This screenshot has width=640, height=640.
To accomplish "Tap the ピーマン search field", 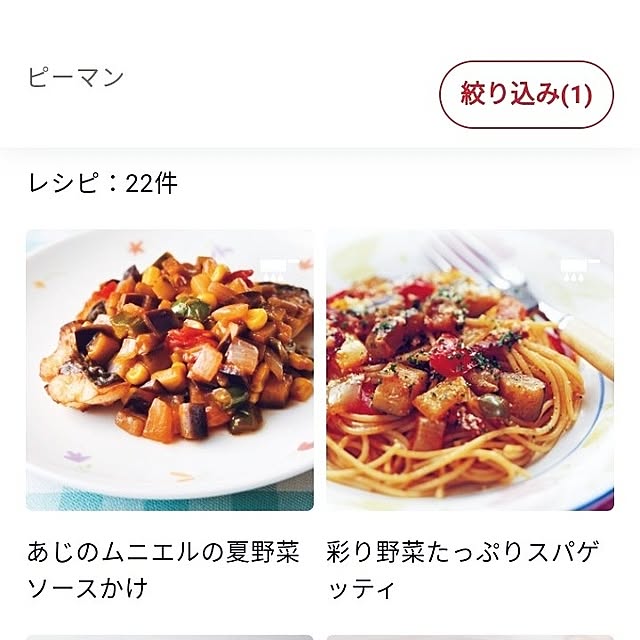I will point(200,78).
